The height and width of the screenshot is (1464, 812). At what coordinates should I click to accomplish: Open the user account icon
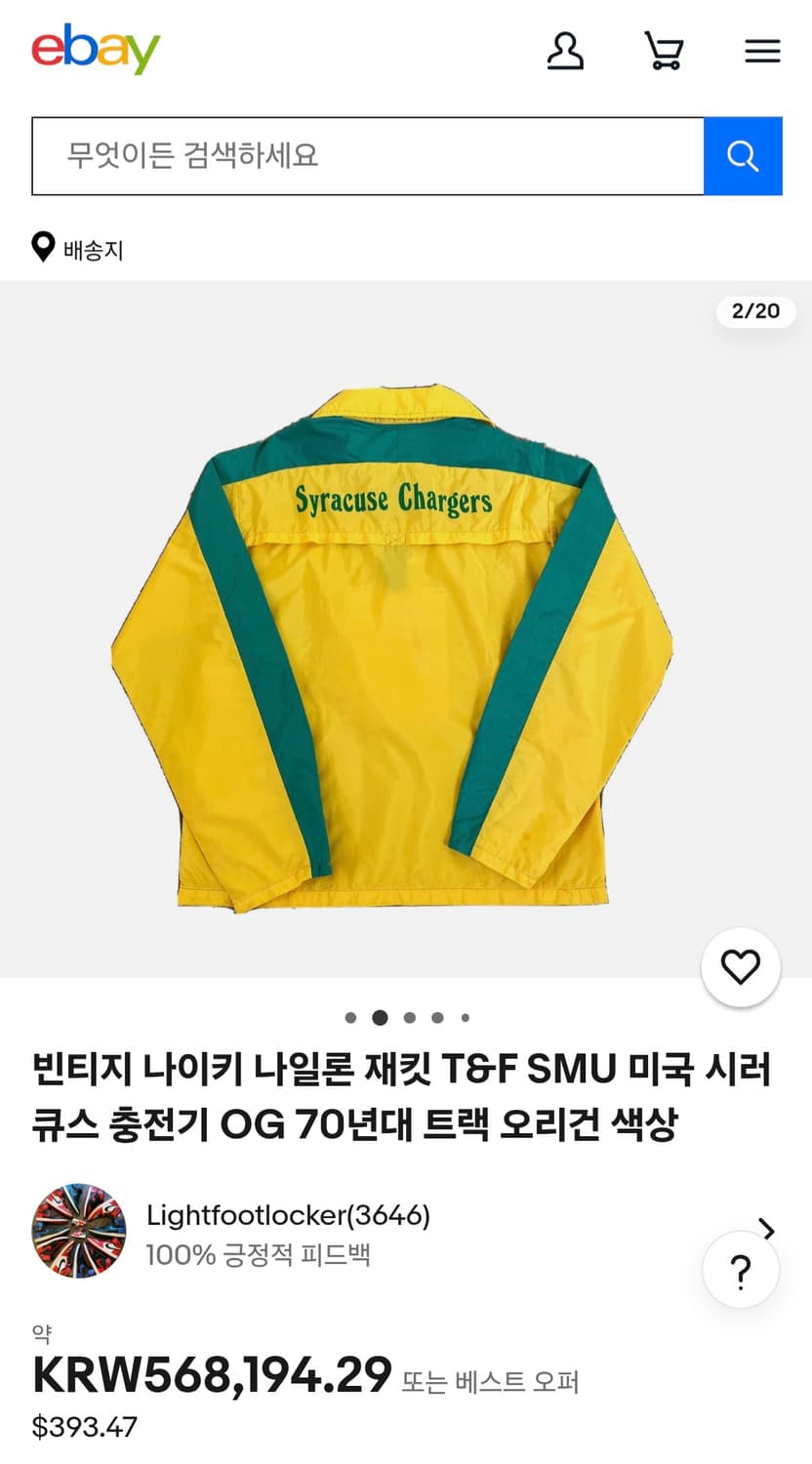pos(567,51)
